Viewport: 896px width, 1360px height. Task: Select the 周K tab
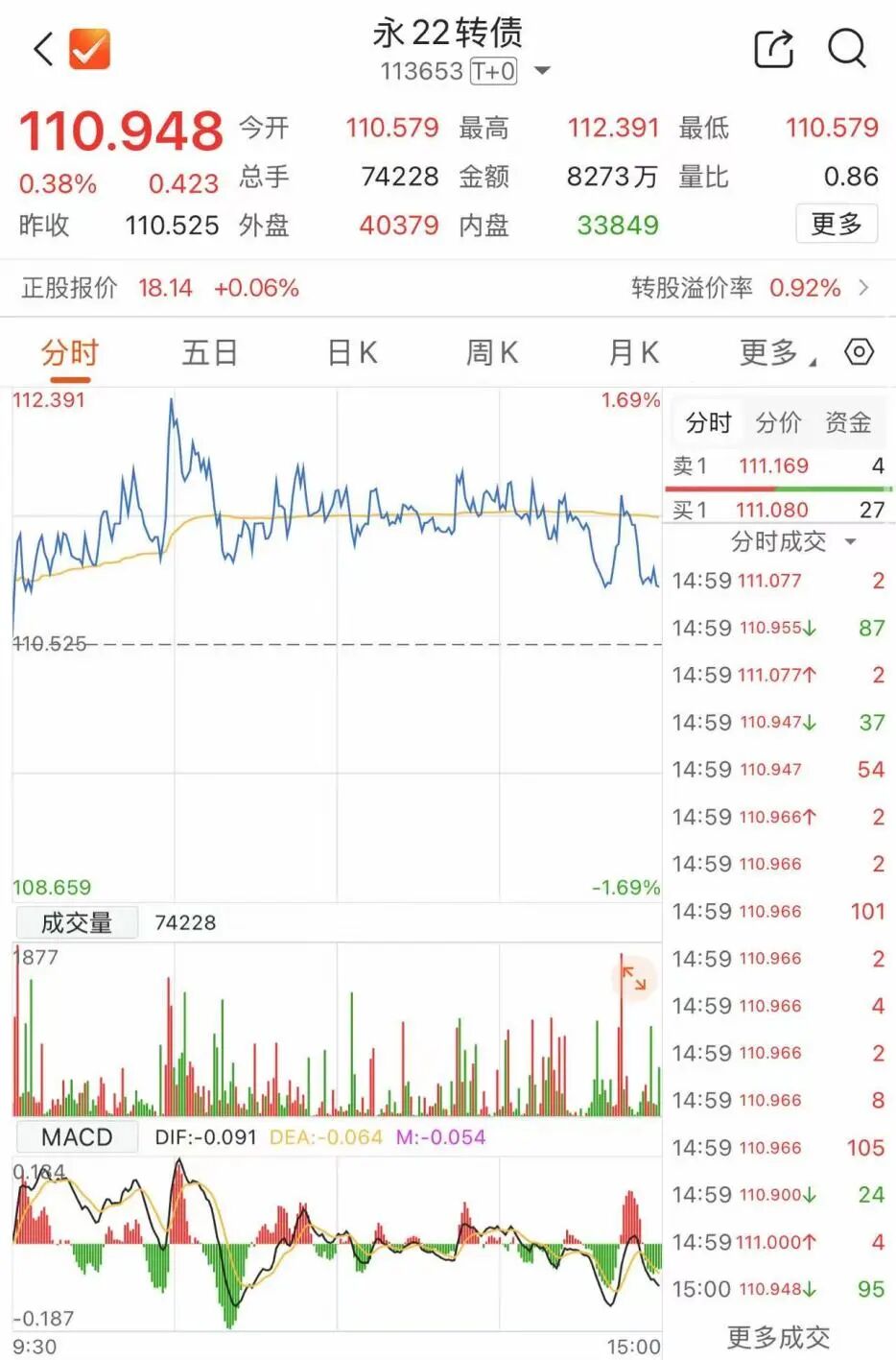490,353
